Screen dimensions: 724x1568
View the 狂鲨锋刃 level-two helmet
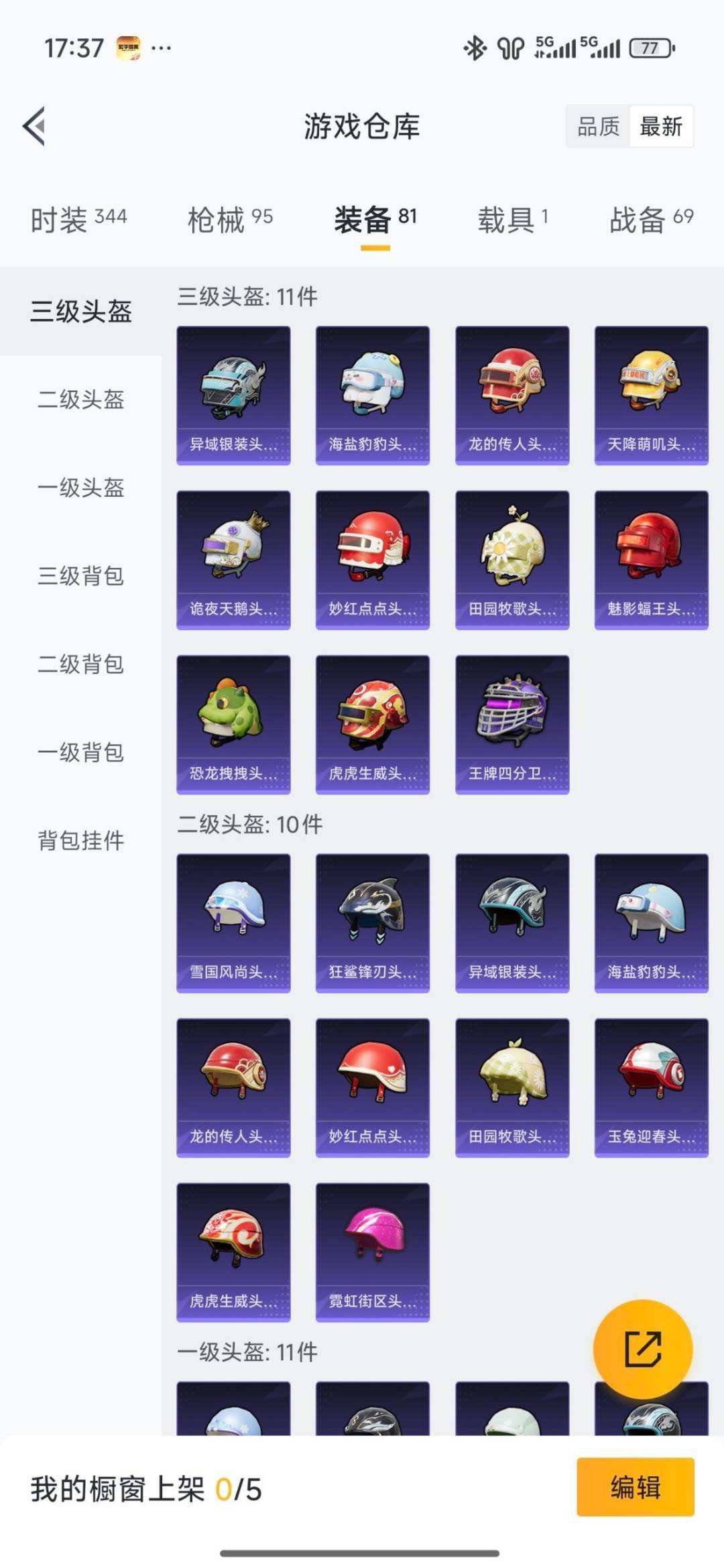tap(372, 923)
